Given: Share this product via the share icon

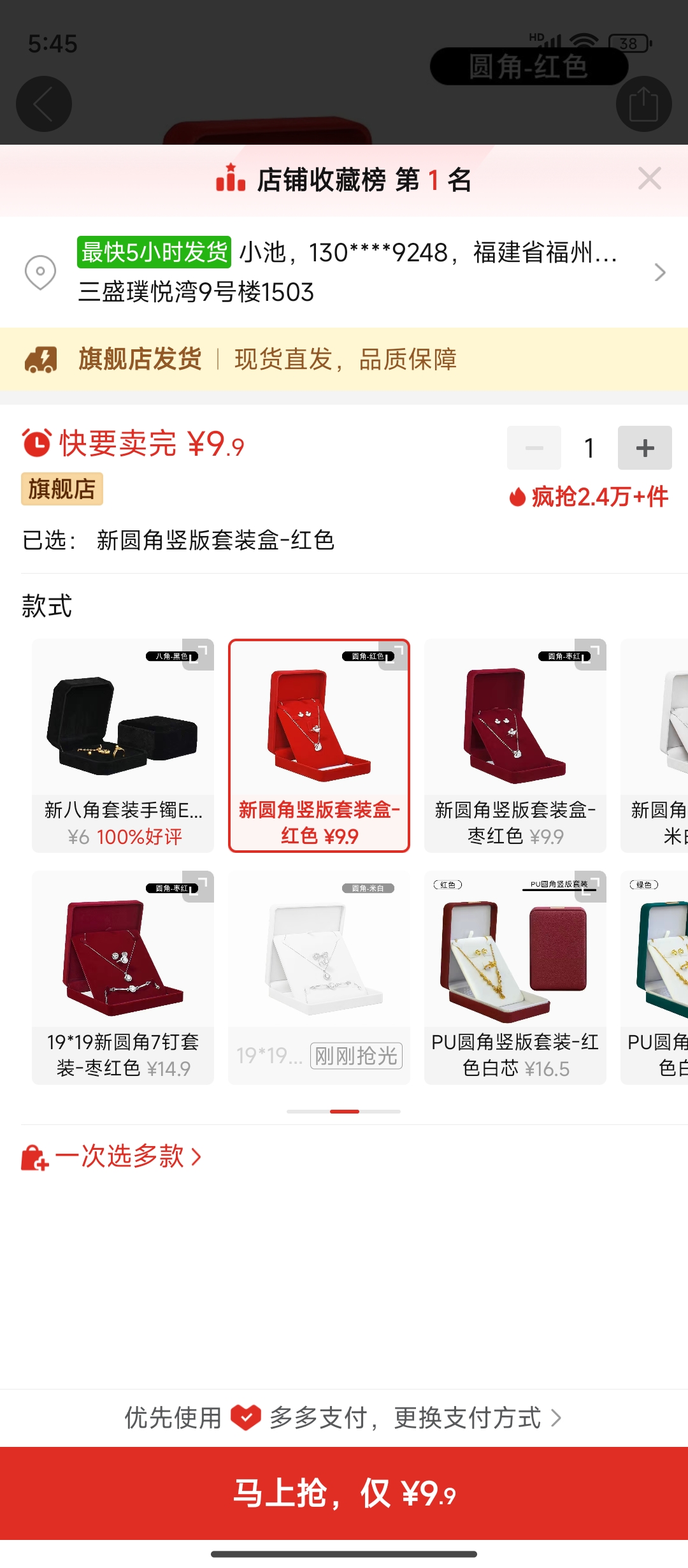Looking at the screenshot, I should point(643,104).
